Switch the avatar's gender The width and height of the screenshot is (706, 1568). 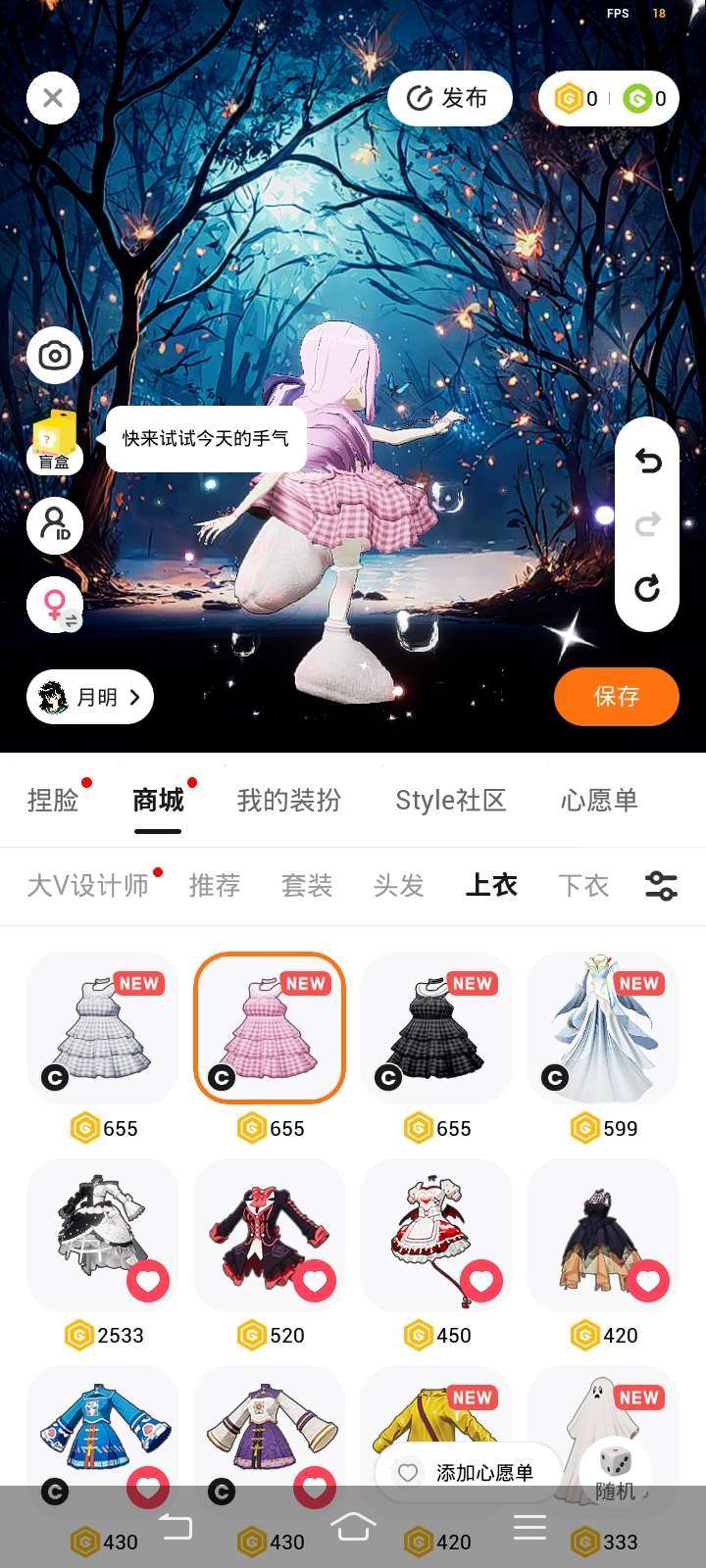tap(55, 605)
